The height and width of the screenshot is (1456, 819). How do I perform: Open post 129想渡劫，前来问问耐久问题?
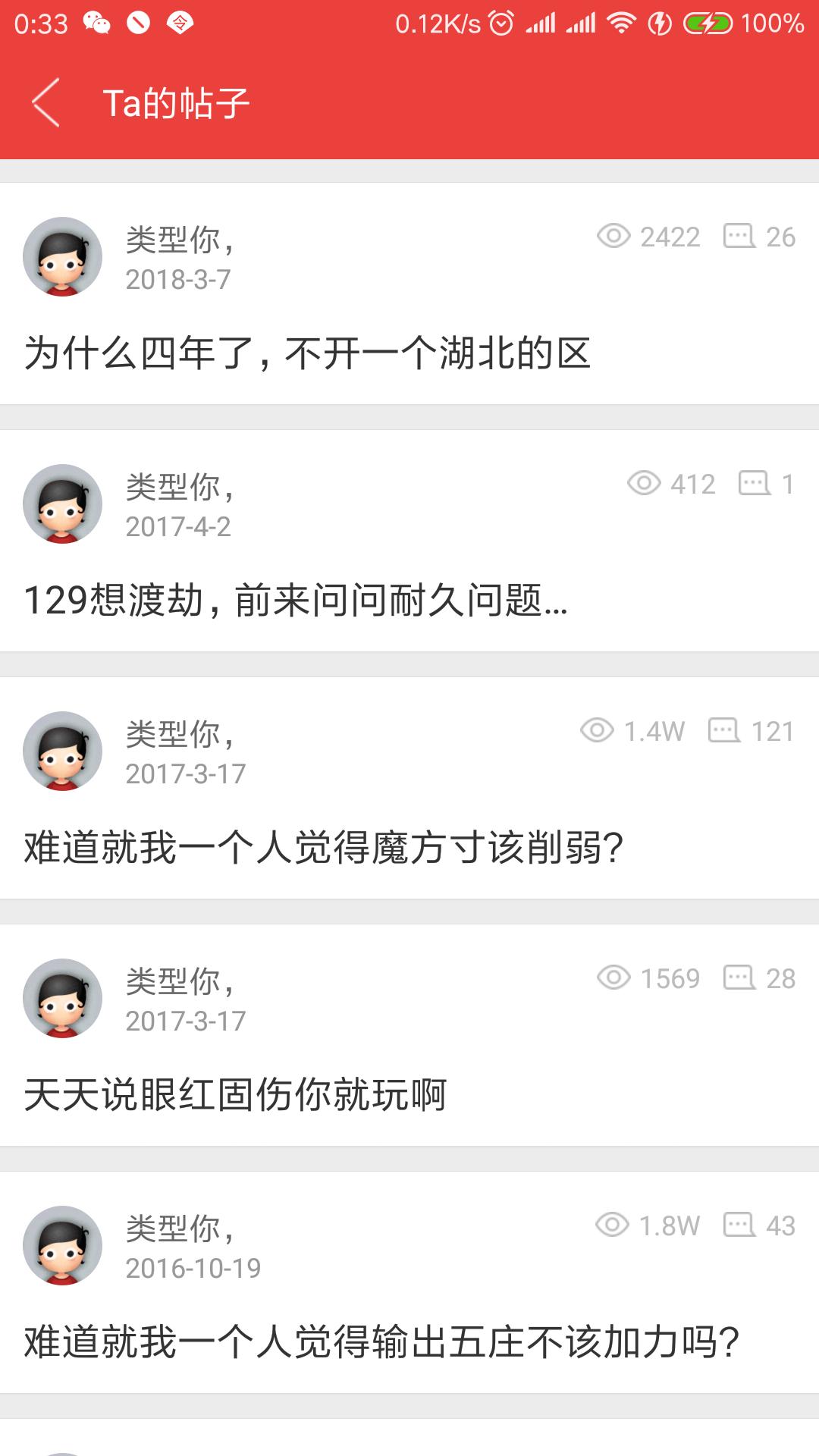296,601
